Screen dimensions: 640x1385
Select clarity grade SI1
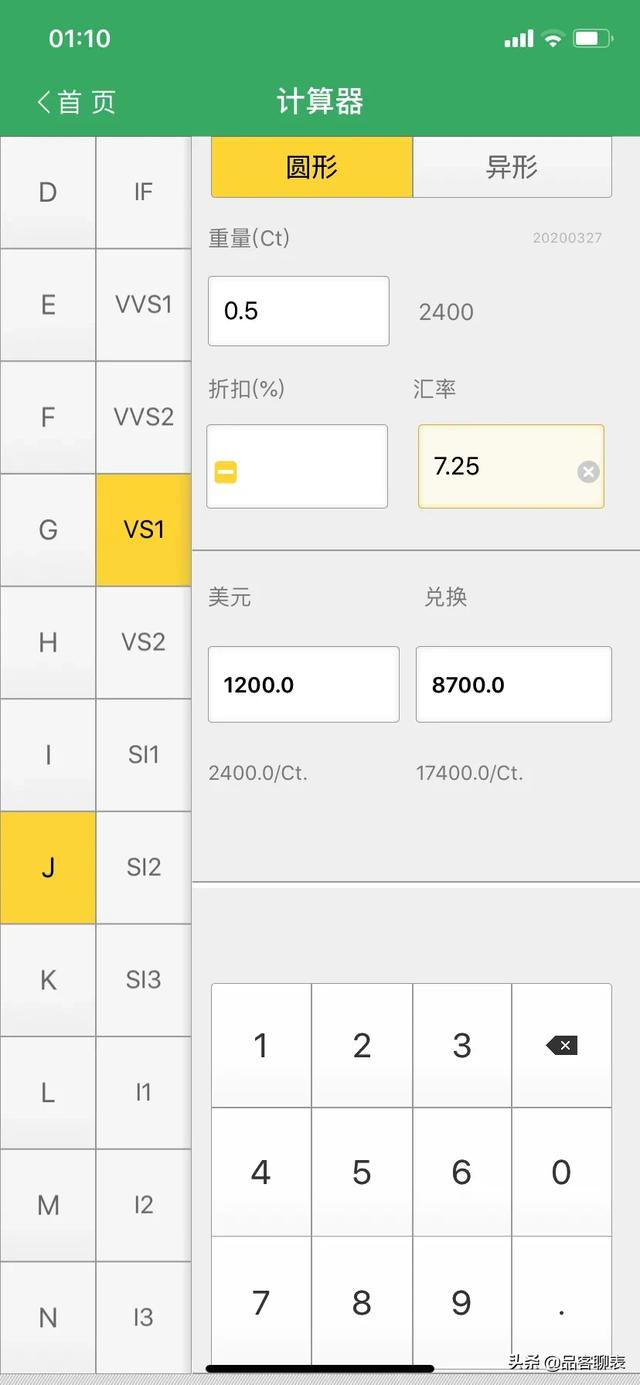pyautogui.click(x=143, y=754)
